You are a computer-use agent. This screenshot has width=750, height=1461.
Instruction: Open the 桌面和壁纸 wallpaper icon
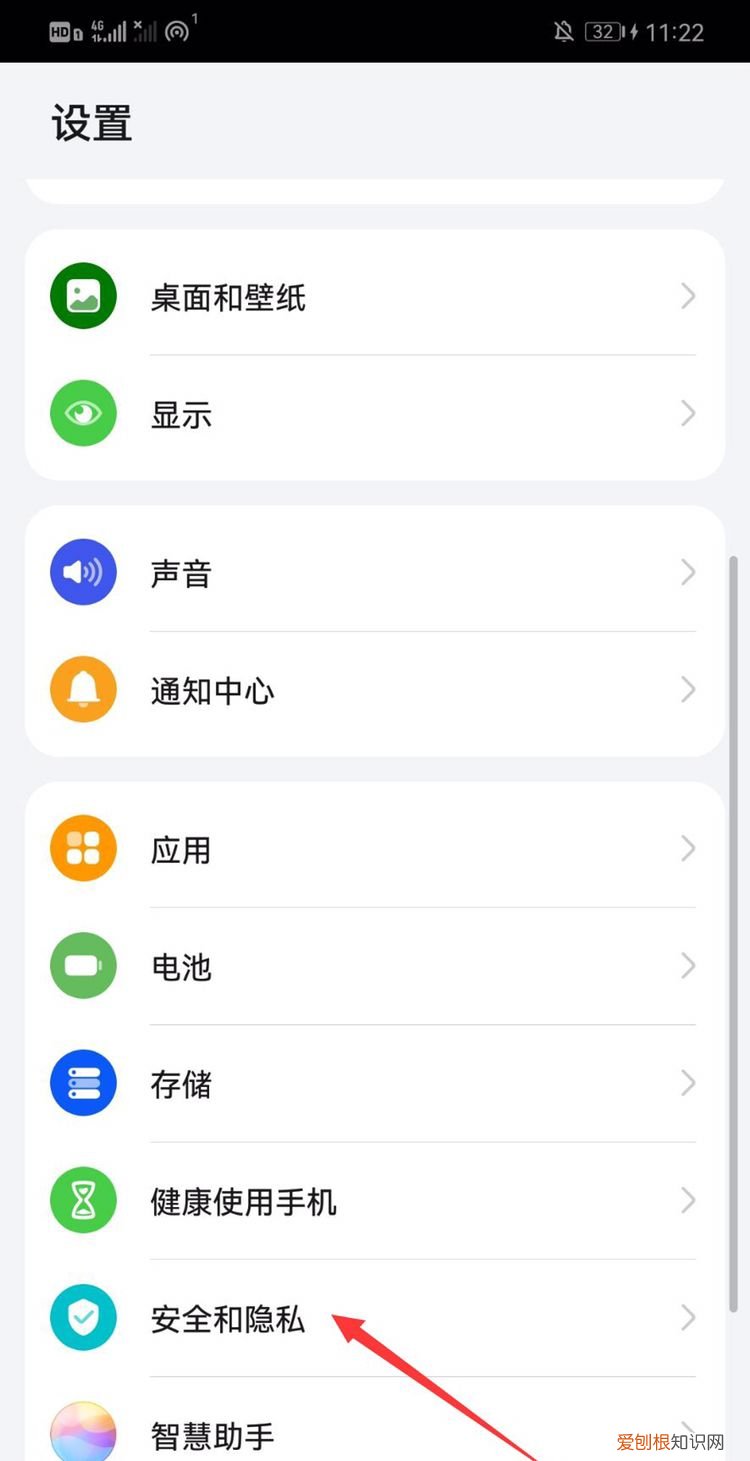(83, 295)
